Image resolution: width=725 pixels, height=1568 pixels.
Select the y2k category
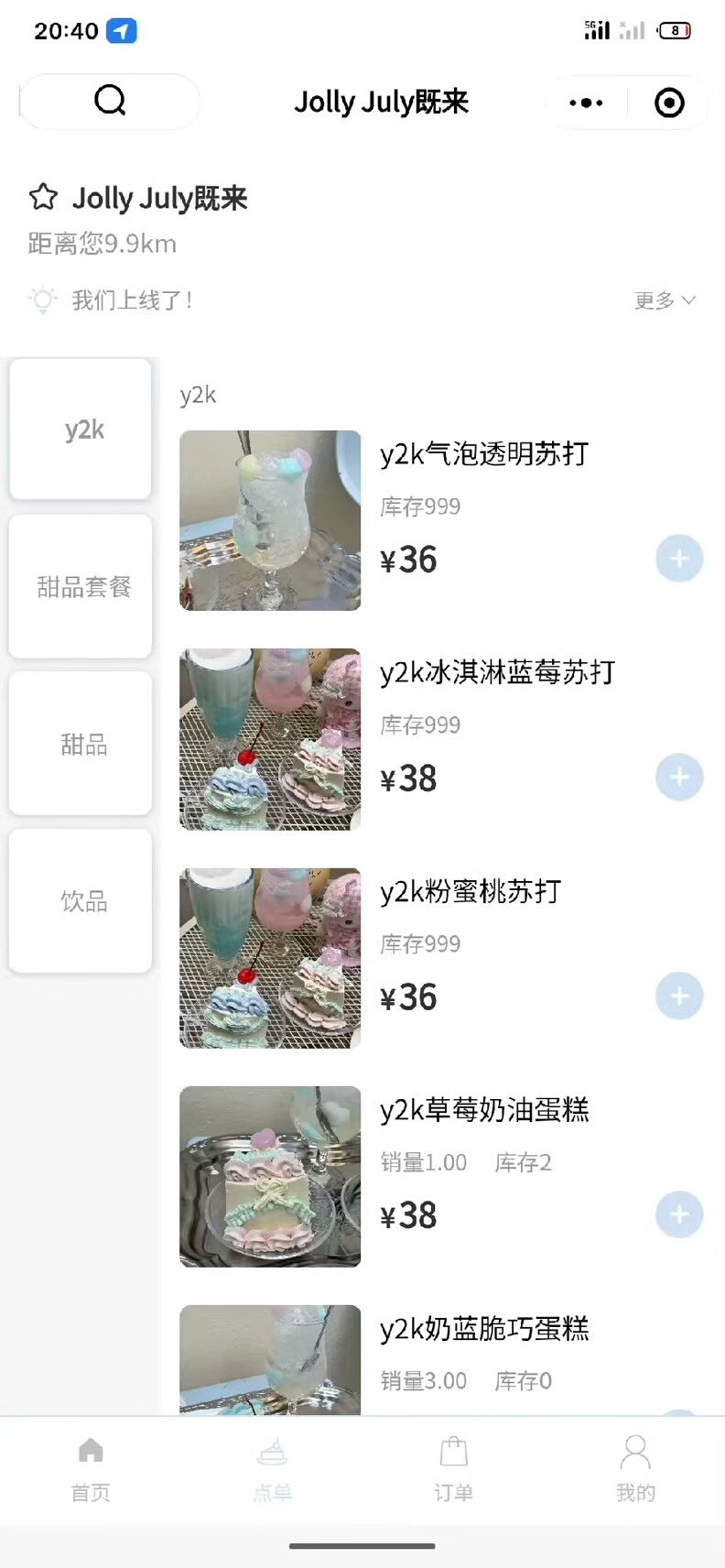coord(81,429)
